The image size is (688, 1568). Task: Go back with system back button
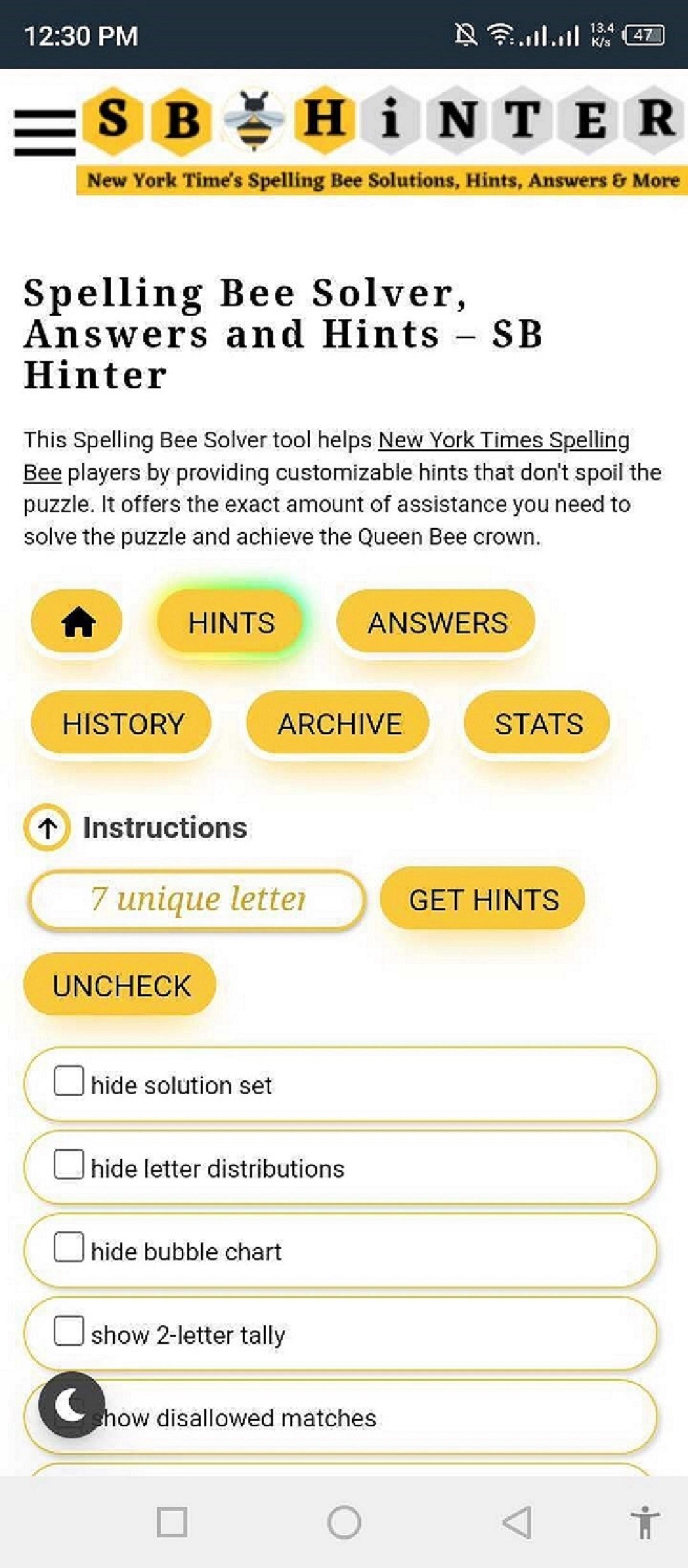(516, 1522)
